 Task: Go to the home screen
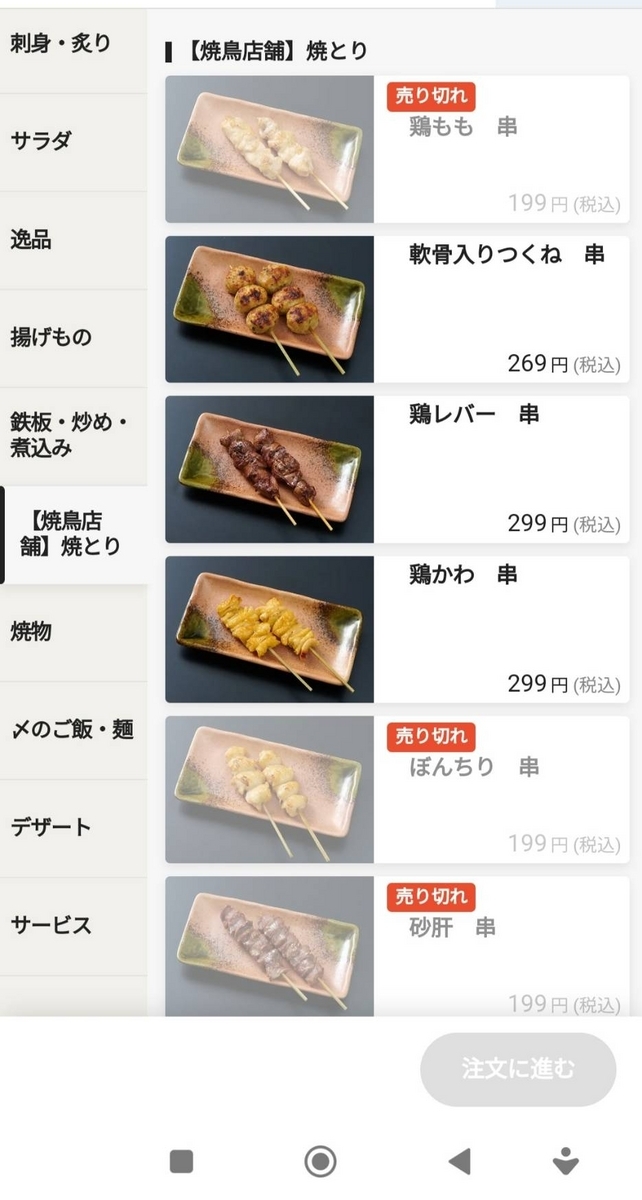tap(320, 1161)
